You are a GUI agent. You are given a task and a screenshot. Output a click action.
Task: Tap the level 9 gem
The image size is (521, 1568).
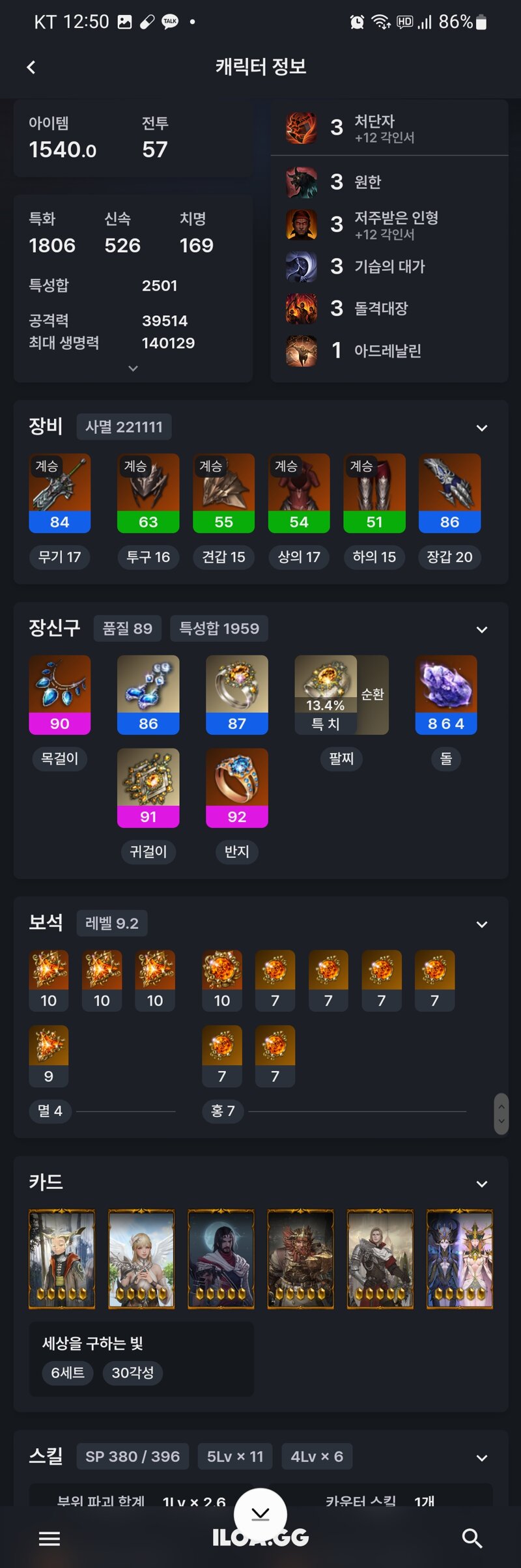pyautogui.click(x=49, y=1055)
